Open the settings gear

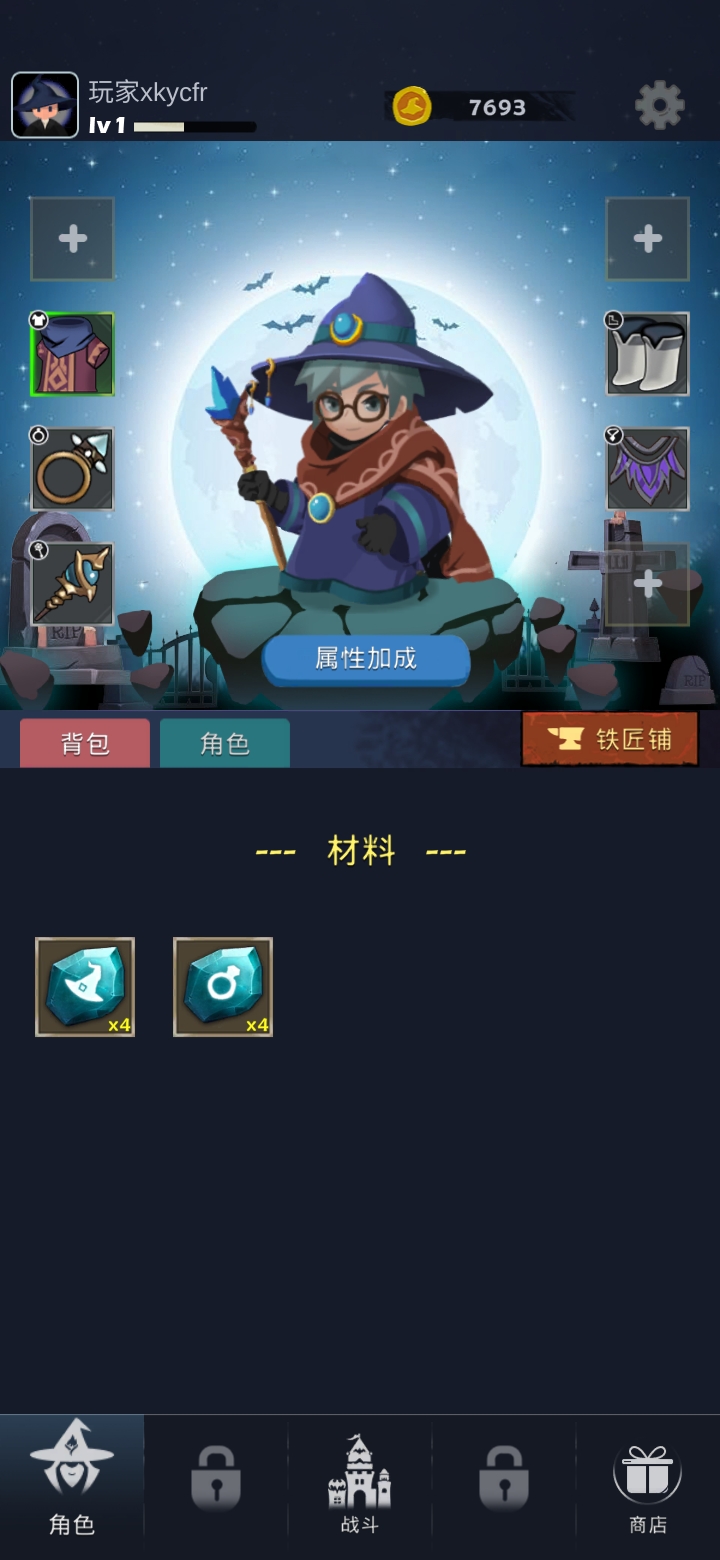coord(660,105)
